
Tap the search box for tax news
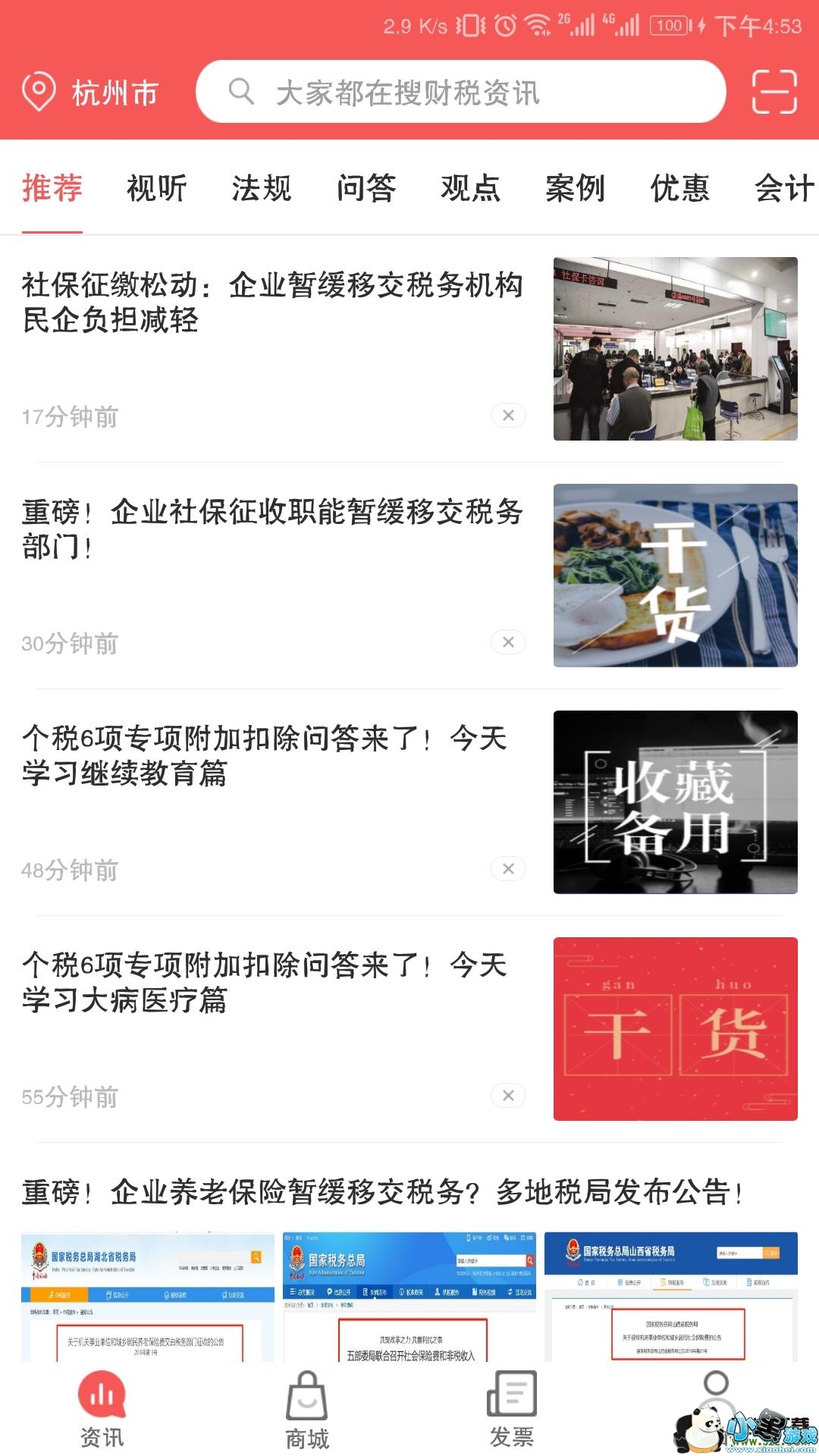[460, 92]
